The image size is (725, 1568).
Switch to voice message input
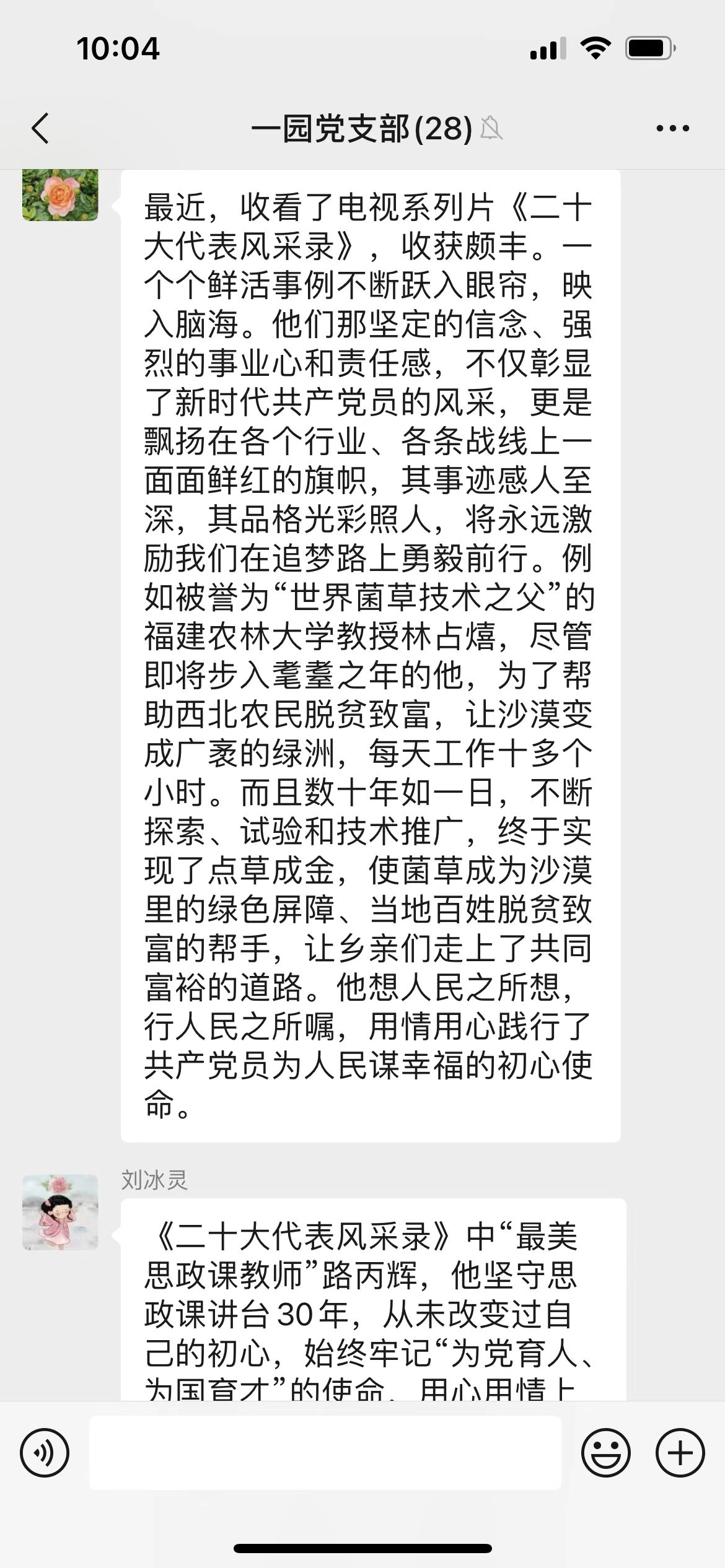coord(45,1453)
